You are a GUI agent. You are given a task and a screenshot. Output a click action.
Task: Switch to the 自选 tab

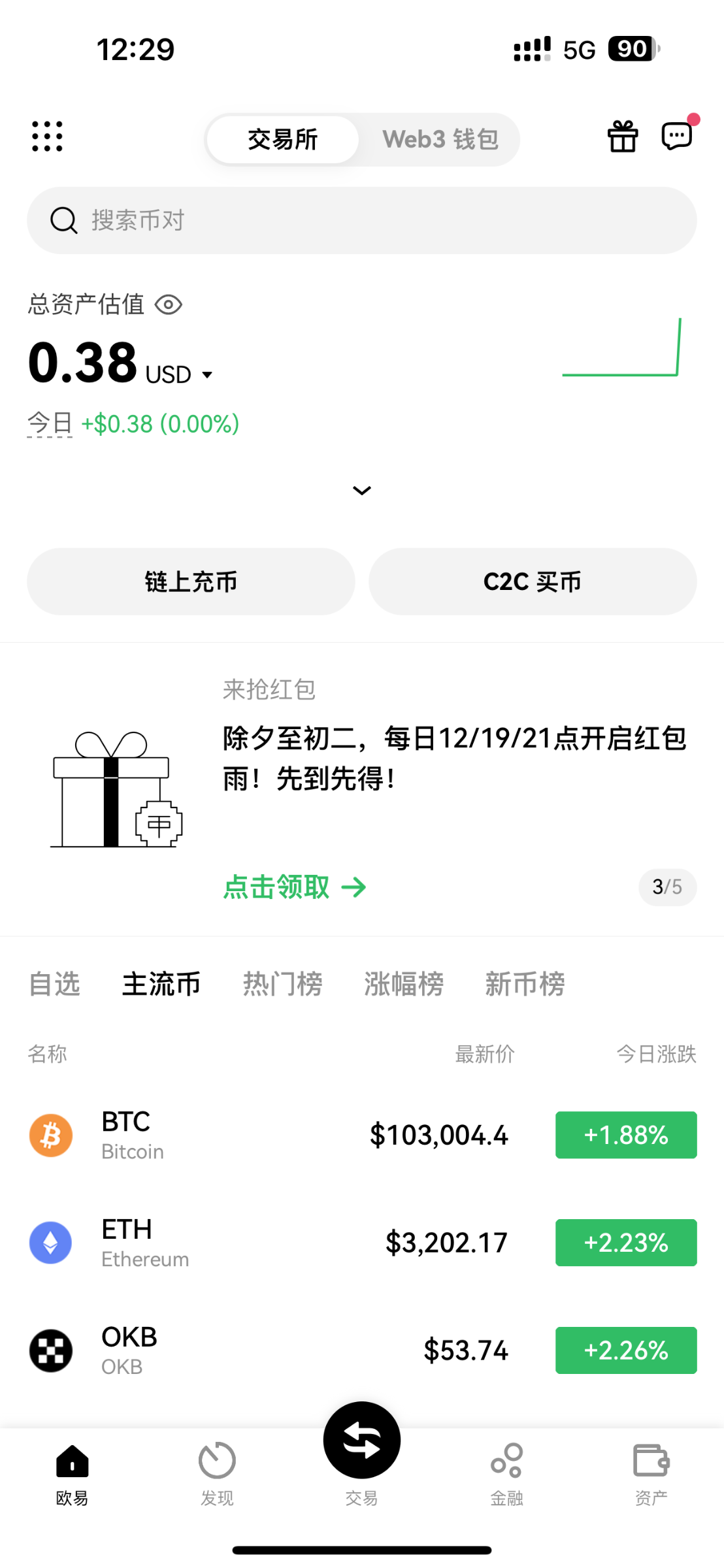pyautogui.click(x=54, y=984)
